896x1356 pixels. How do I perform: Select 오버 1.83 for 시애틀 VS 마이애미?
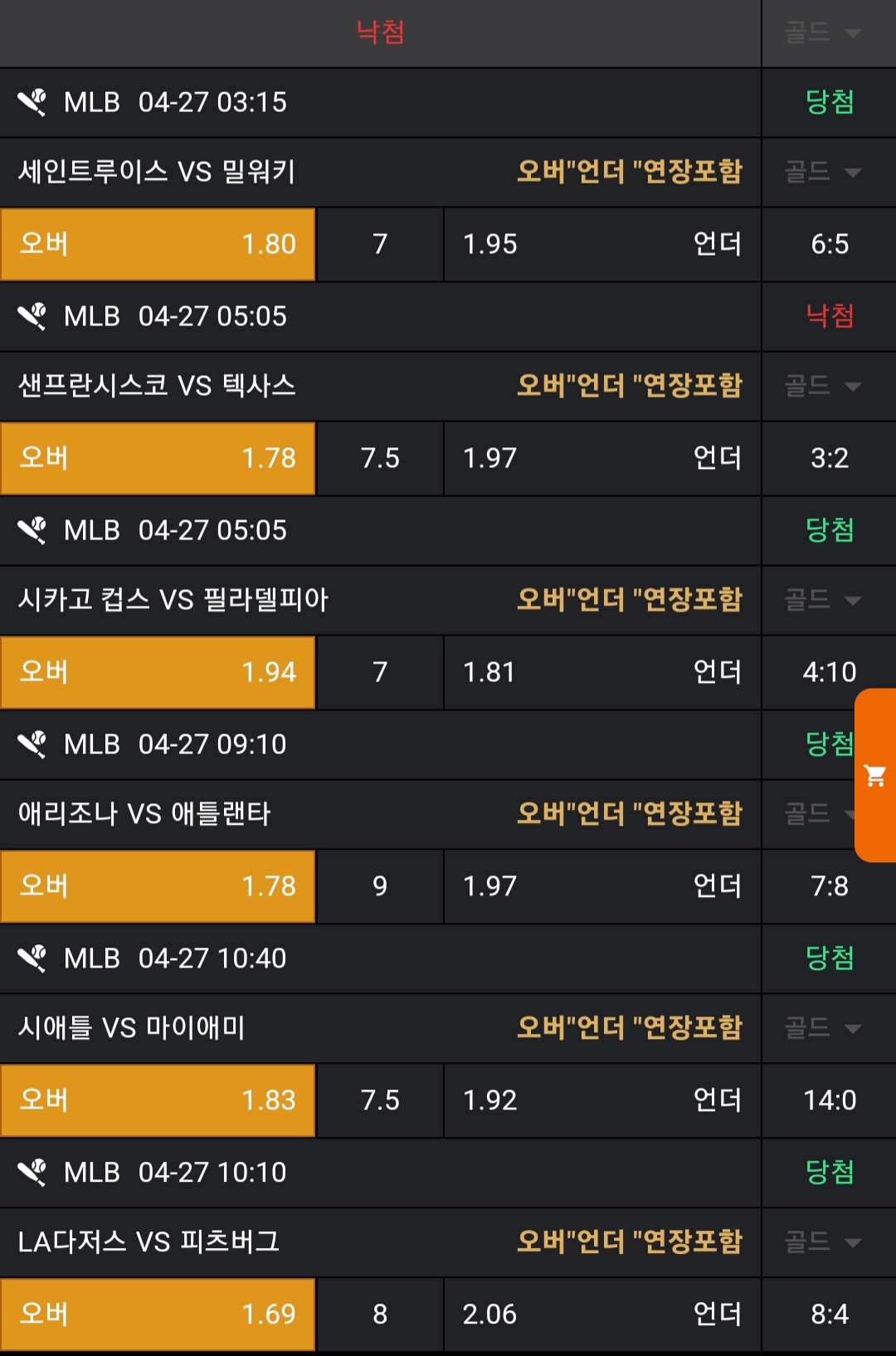pyautogui.click(x=158, y=1100)
